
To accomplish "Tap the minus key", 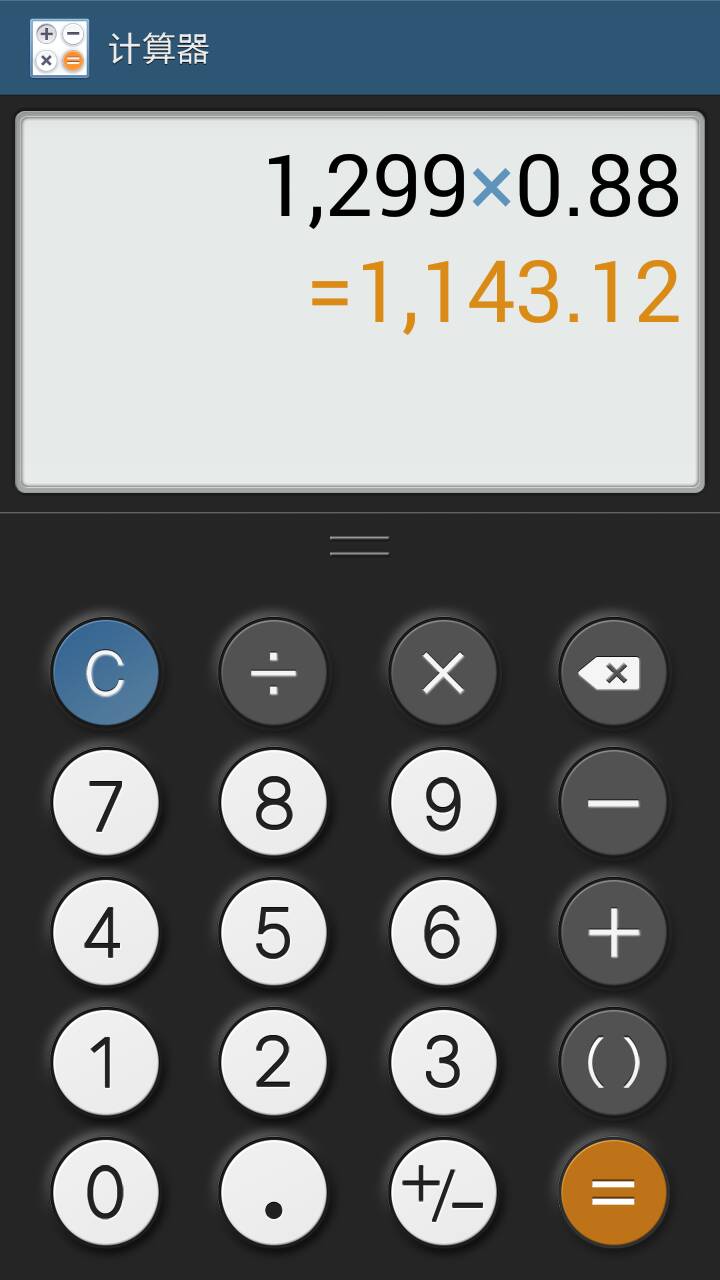I will coord(613,803).
